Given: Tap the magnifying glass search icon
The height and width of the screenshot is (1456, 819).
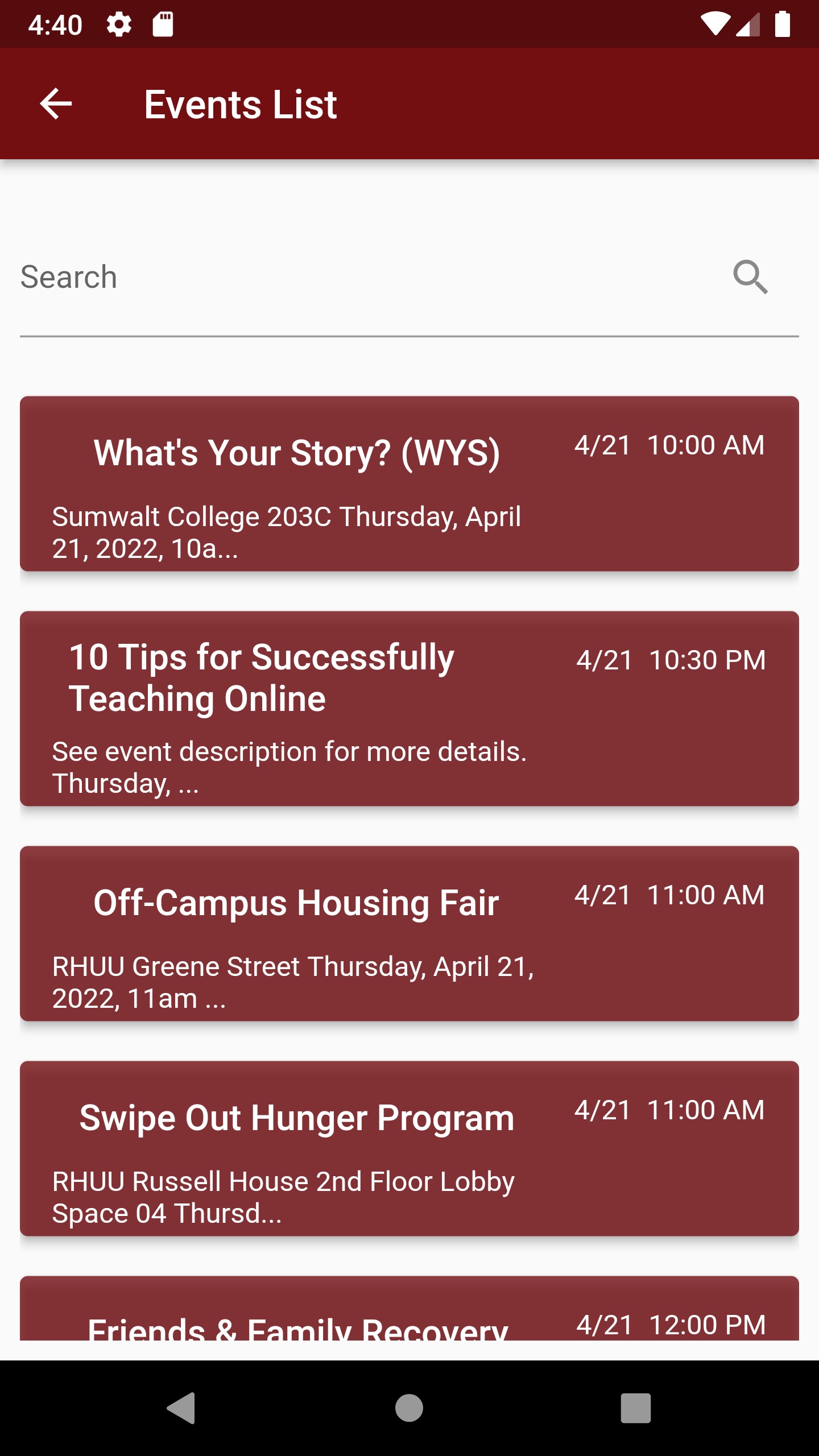Looking at the screenshot, I should coord(750,278).
